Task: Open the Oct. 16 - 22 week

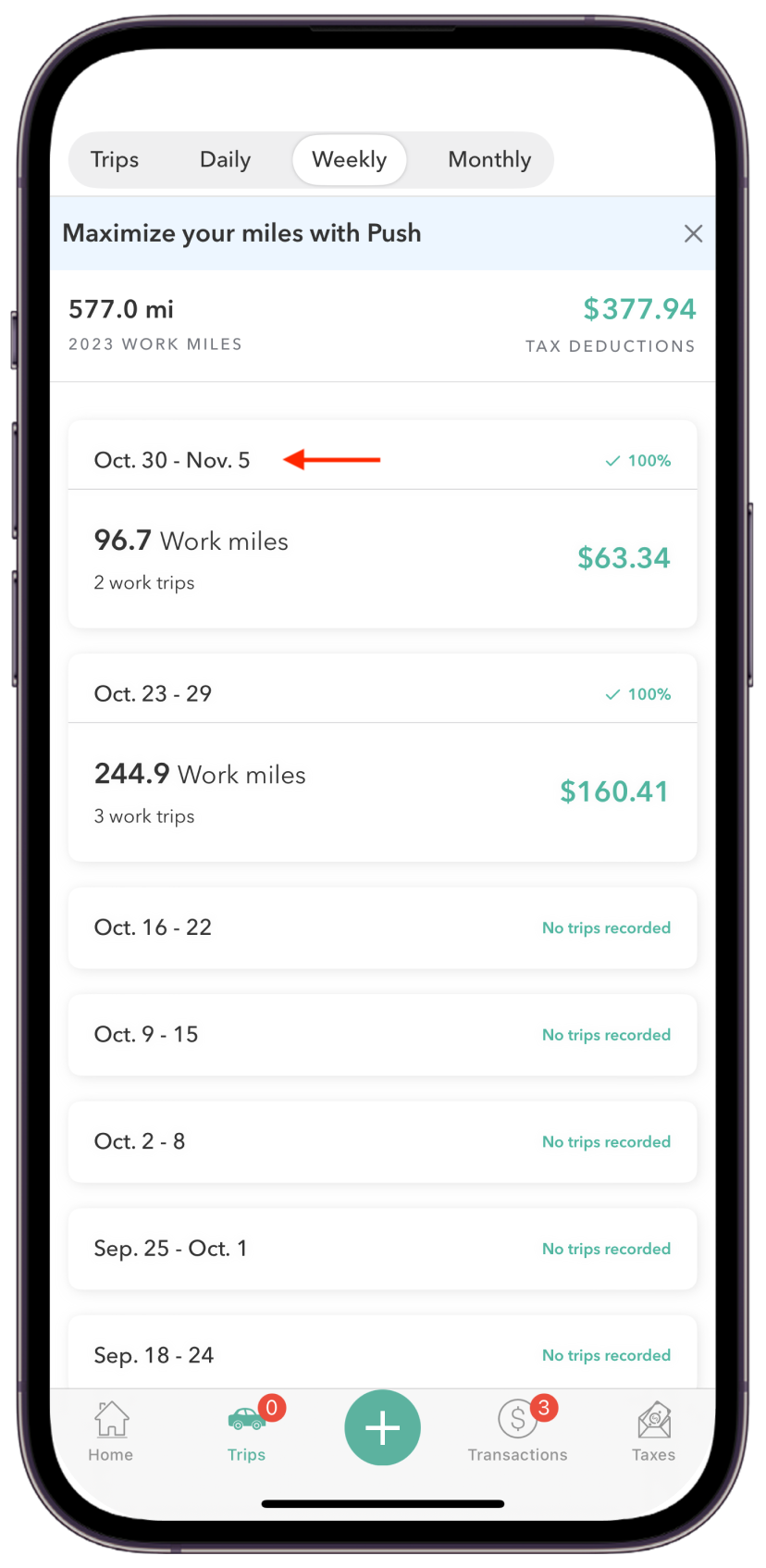Action: pyautogui.click(x=382, y=927)
